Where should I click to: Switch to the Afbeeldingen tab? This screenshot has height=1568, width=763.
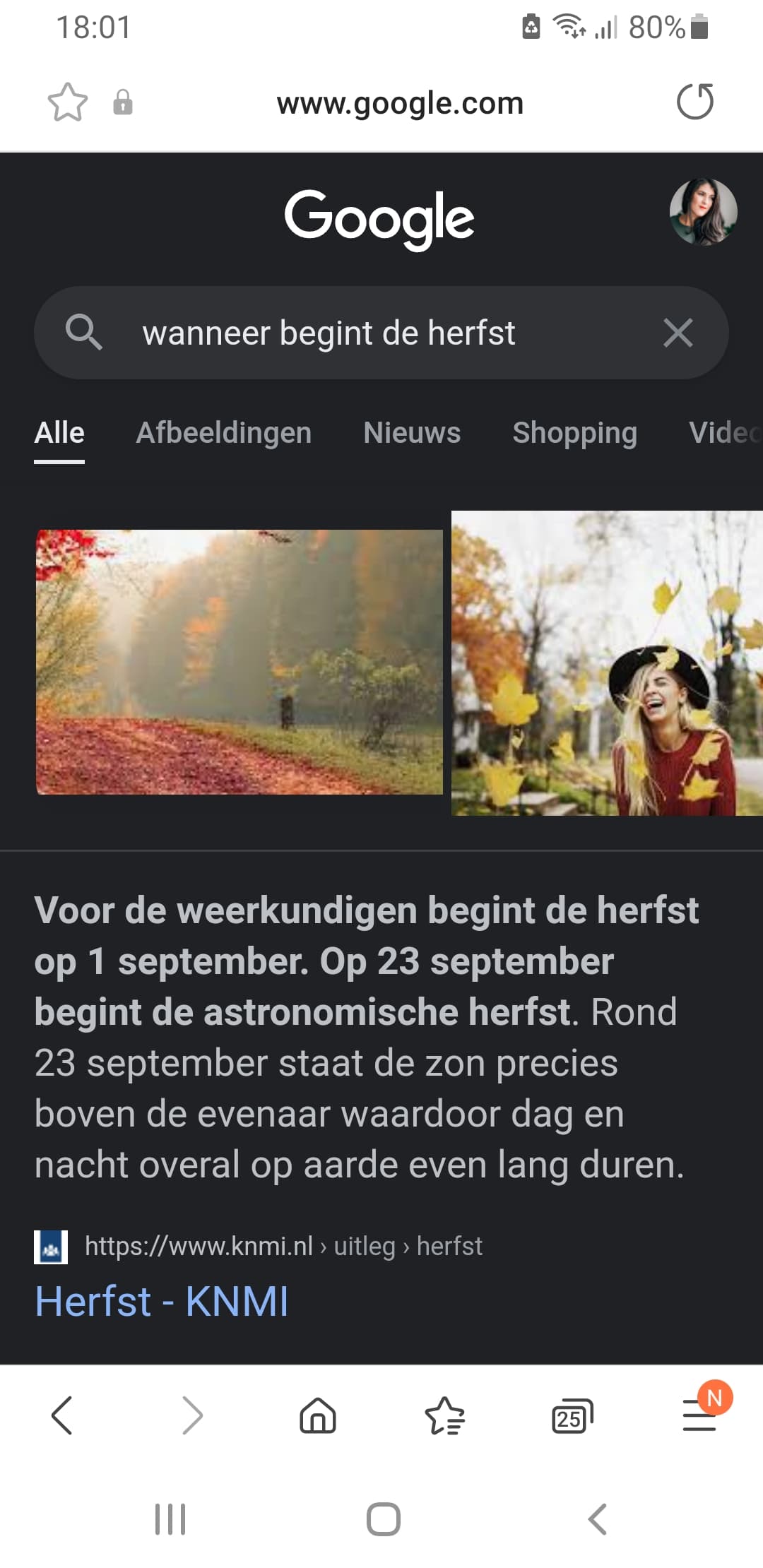point(224,433)
